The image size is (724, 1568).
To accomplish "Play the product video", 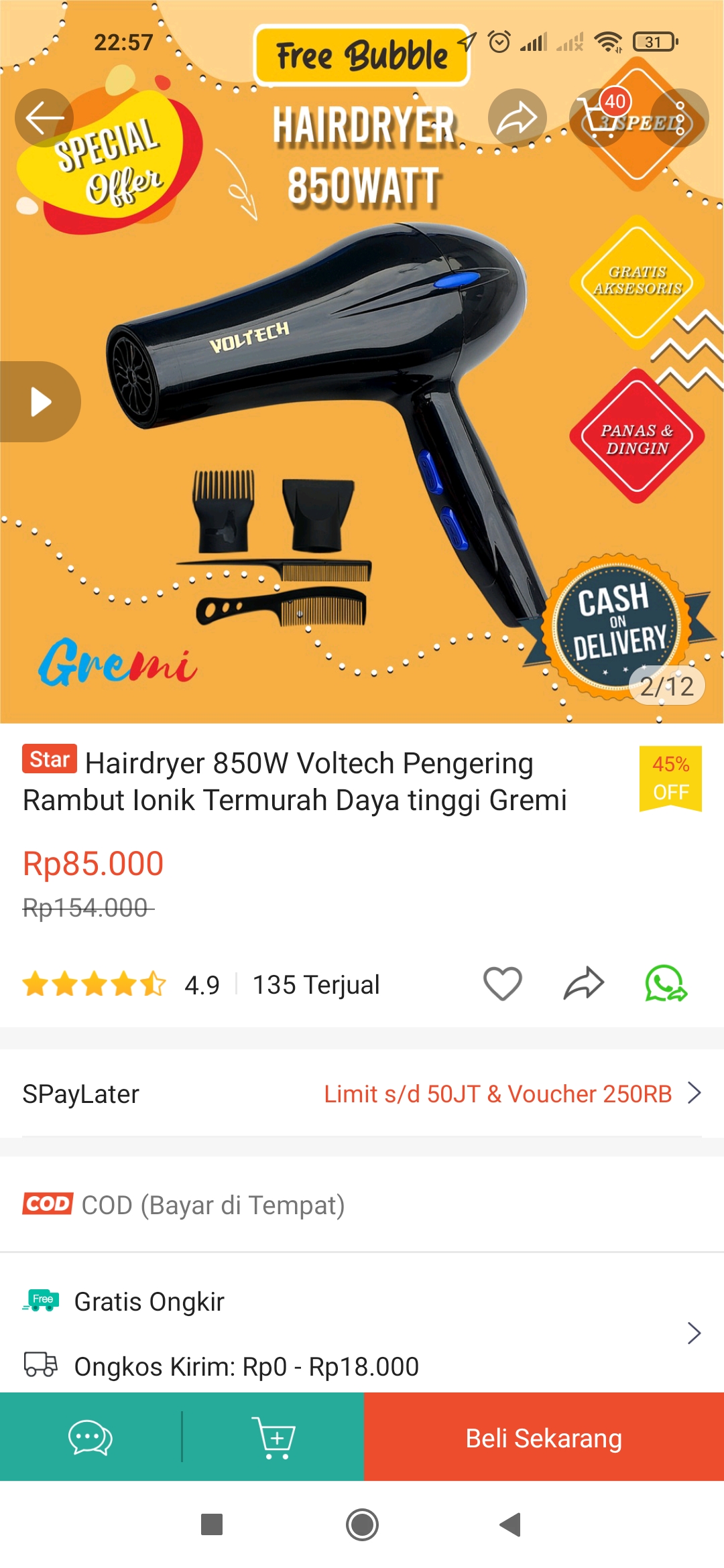I will coord(40,402).
